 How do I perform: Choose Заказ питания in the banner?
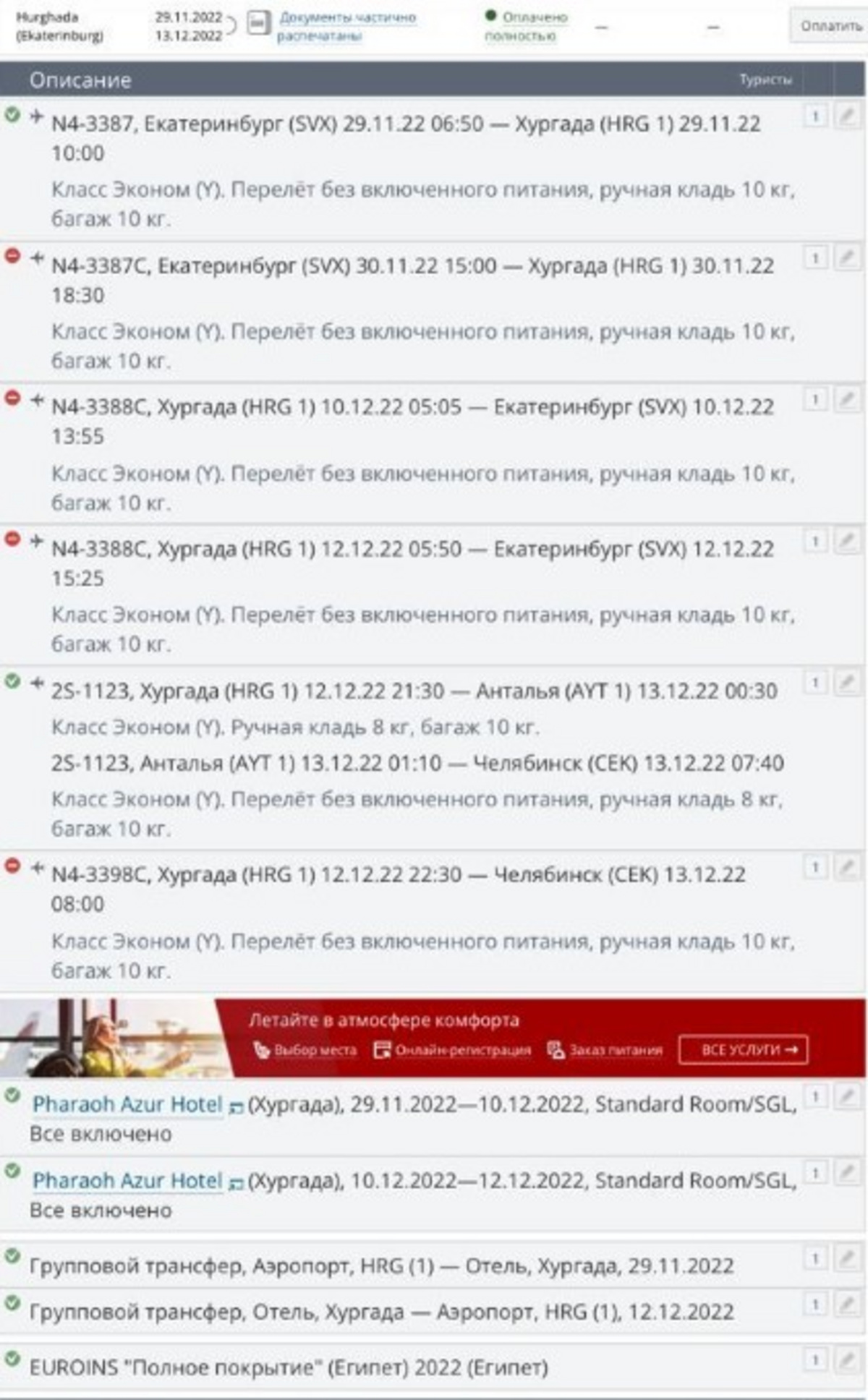click(605, 1050)
